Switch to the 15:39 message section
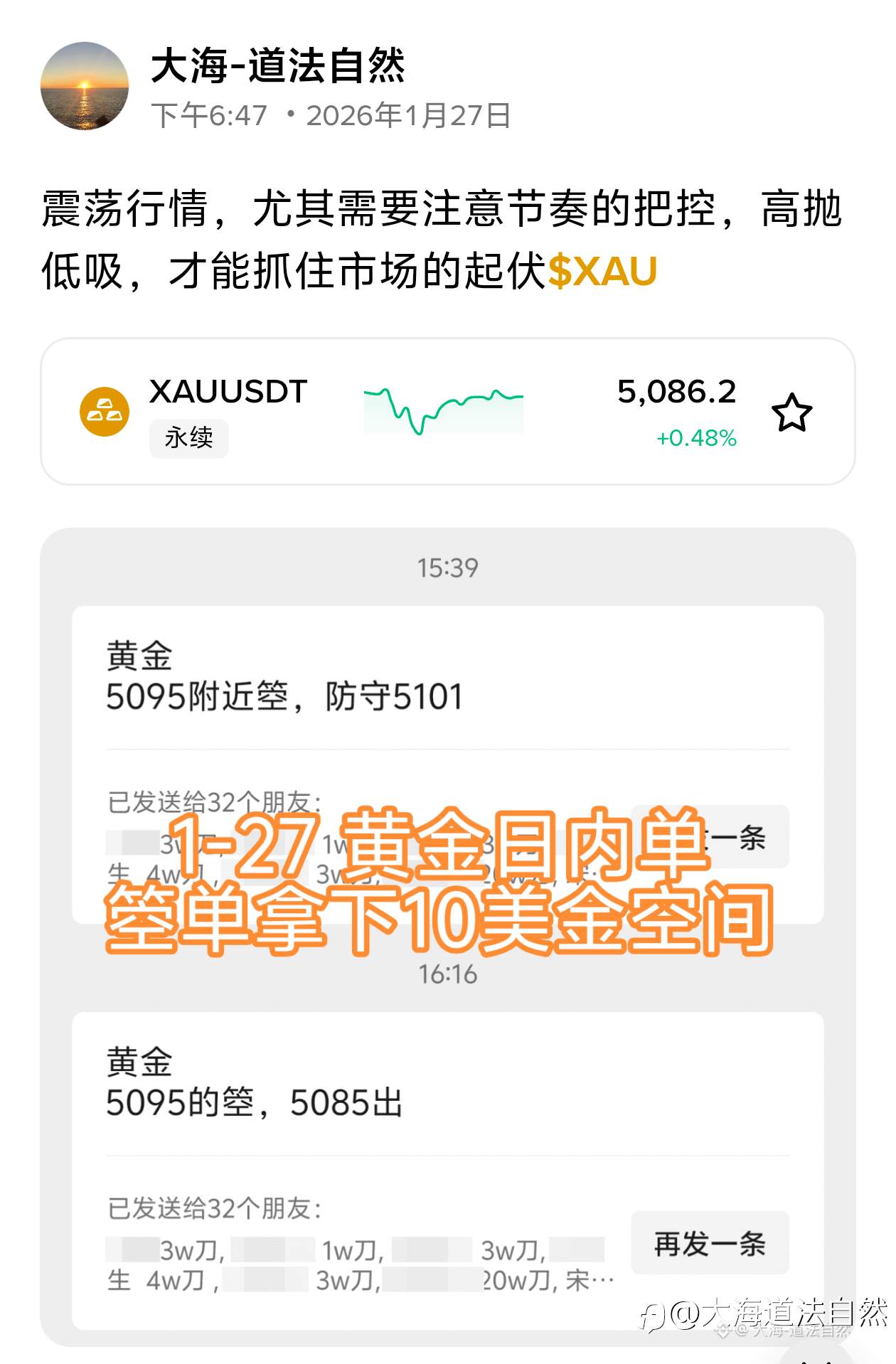This screenshot has height=1364, width=896. (x=448, y=567)
